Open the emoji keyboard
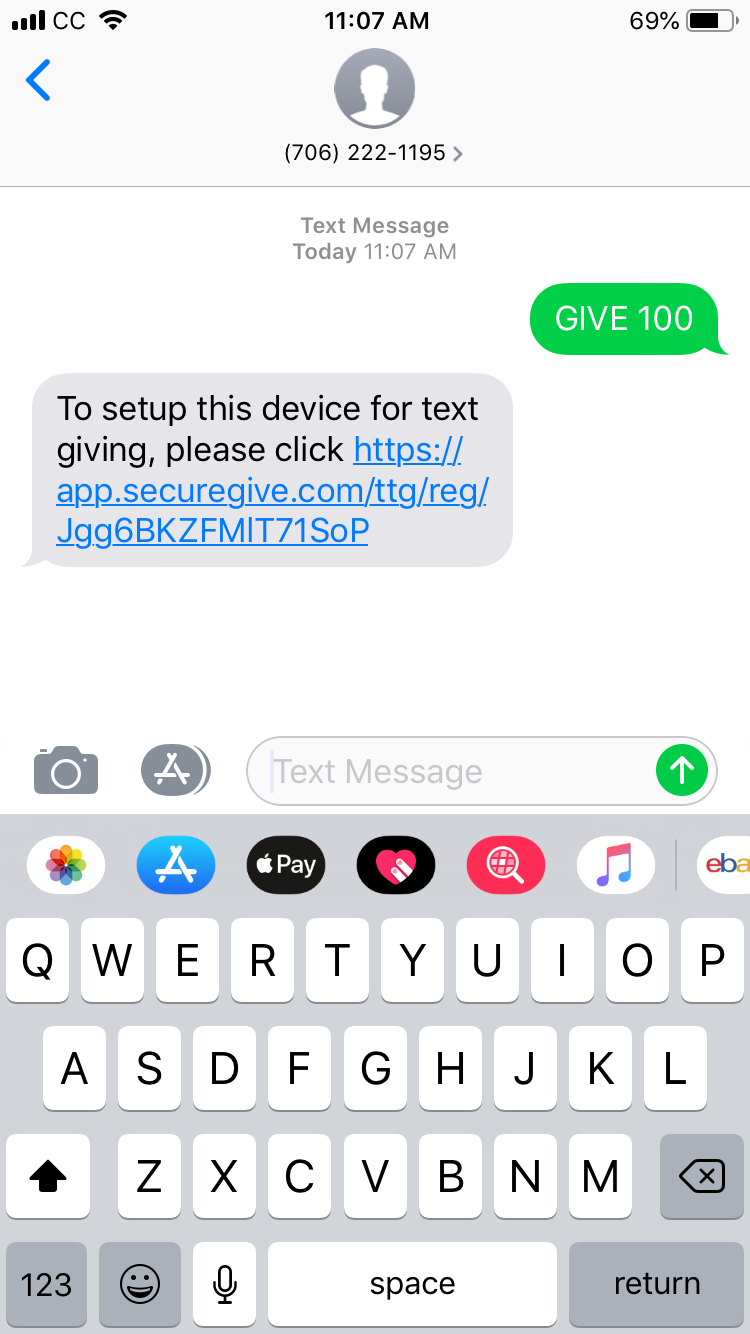This screenshot has width=750, height=1334. pyautogui.click(x=140, y=1284)
